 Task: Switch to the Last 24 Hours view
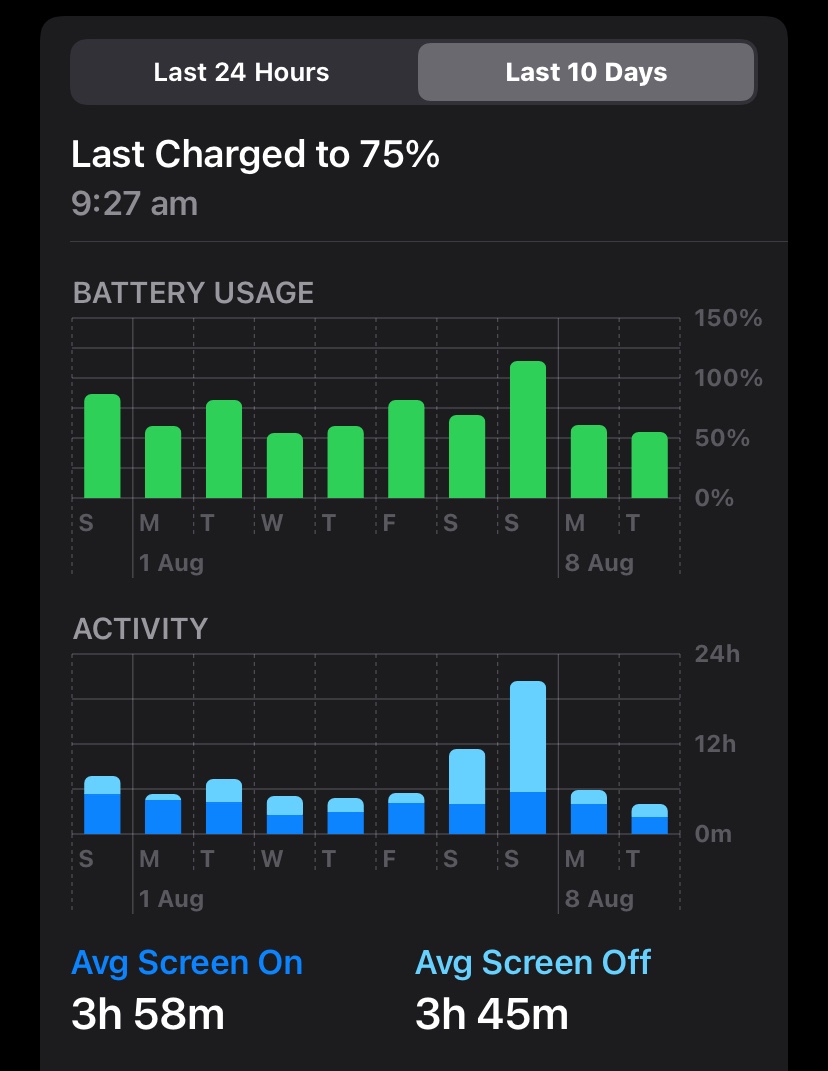[x=241, y=73]
